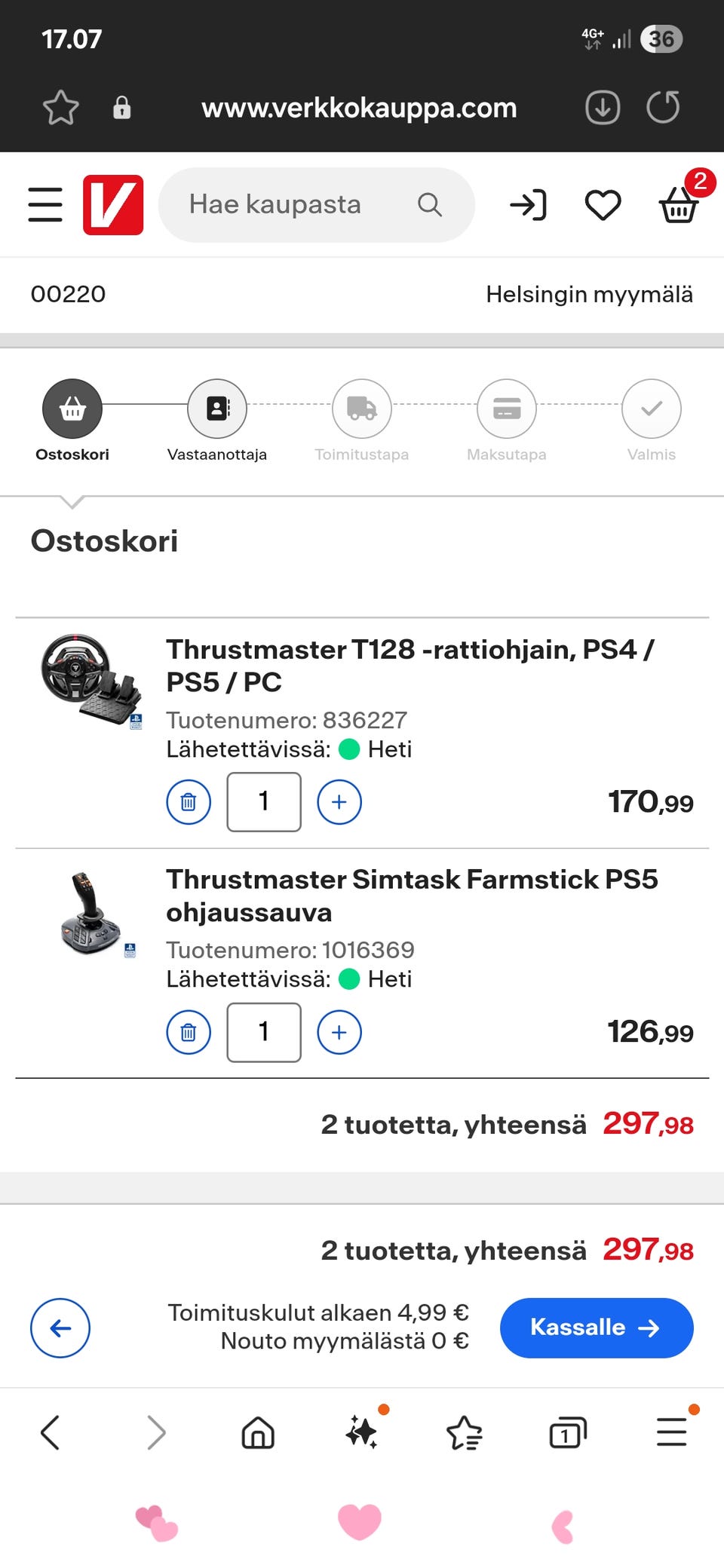This screenshot has width=724, height=1568.
Task: Open the hamburger menu
Action: coord(45,204)
